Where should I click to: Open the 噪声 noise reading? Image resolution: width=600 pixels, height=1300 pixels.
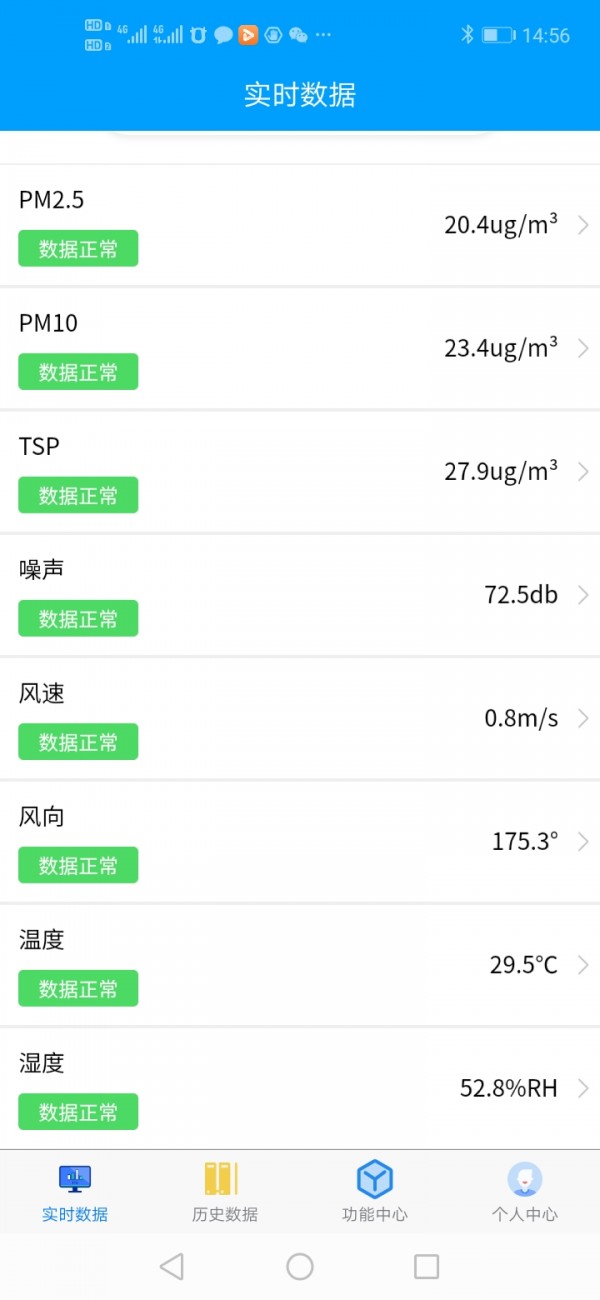[x=300, y=595]
